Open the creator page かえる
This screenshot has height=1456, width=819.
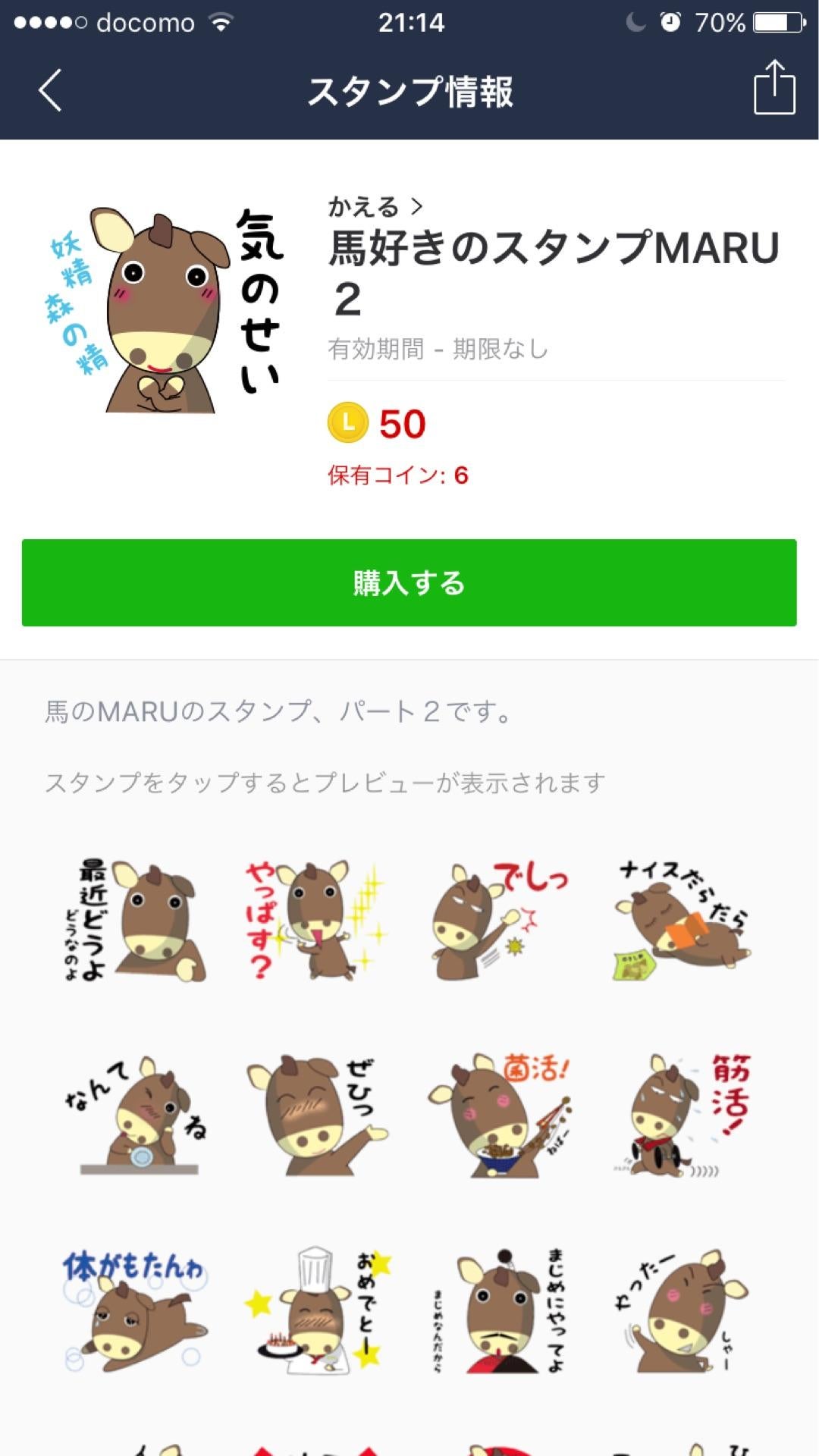tap(362, 205)
